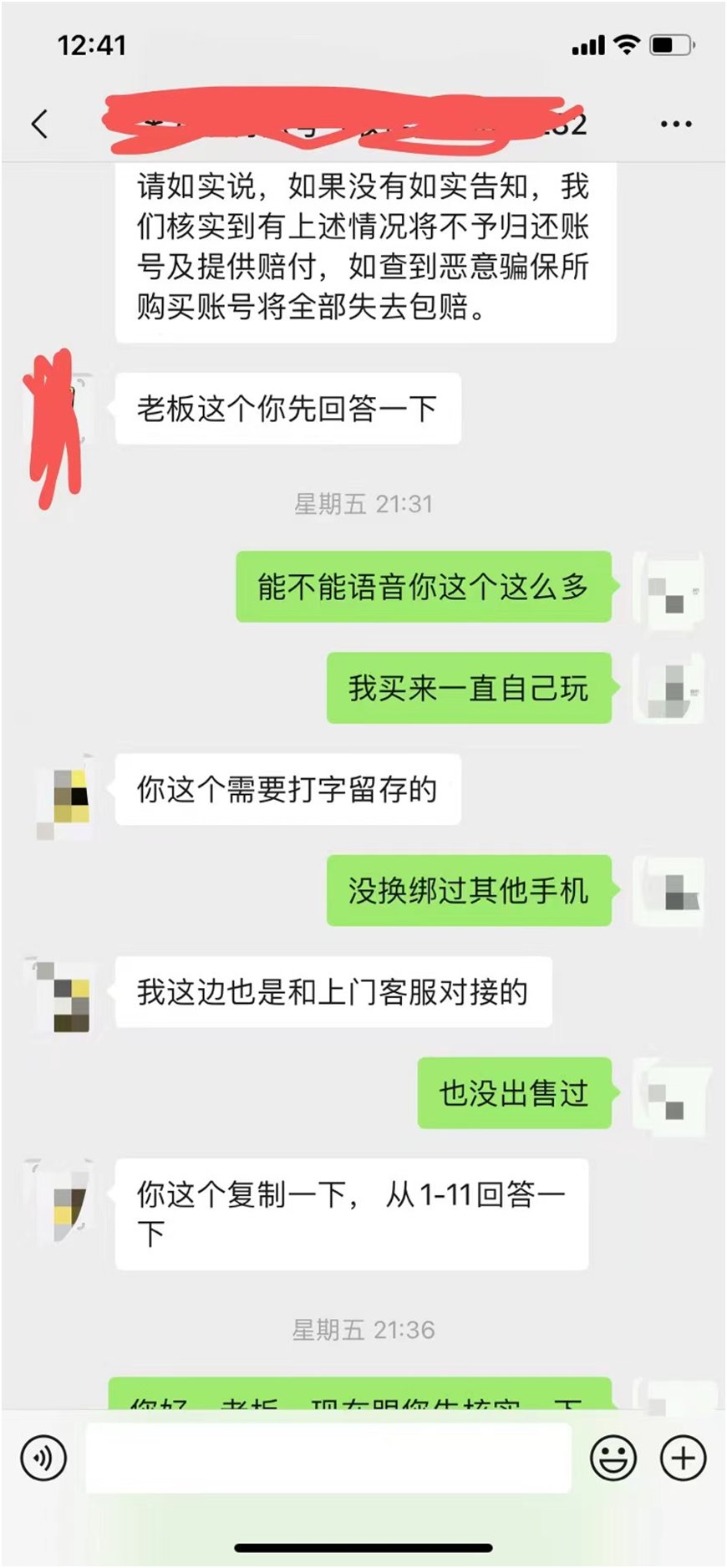Tap the back chevron to leave the chat
The image size is (727, 1568).
[37, 122]
